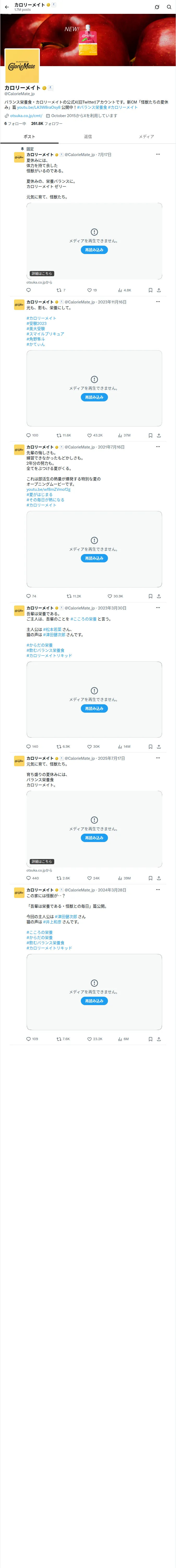The image size is (176, 1568).
Task: Tap hashtag #受験2023
Action: [x=37, y=323]
